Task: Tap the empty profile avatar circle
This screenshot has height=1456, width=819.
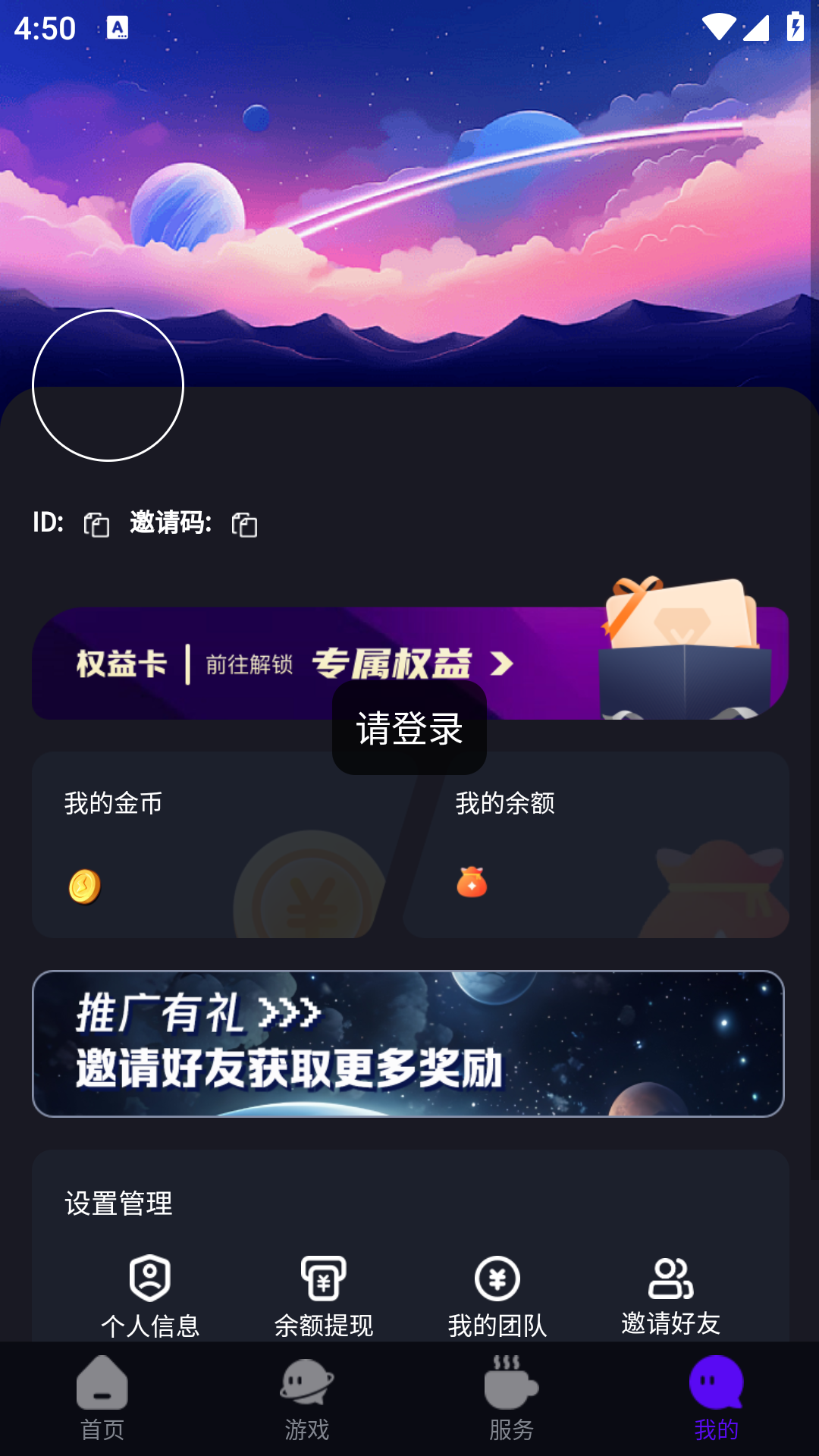Action: 108,385
